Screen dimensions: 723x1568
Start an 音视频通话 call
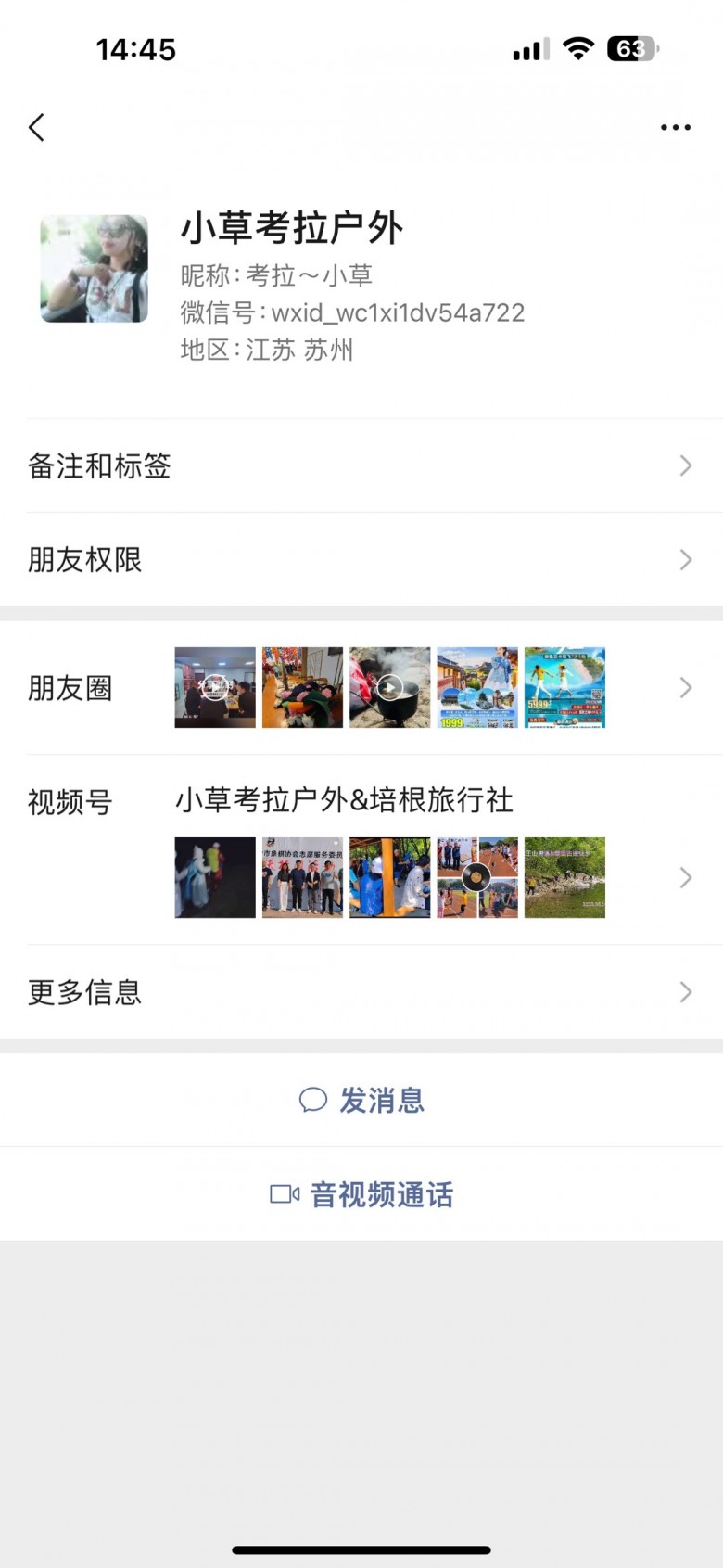point(361,1194)
